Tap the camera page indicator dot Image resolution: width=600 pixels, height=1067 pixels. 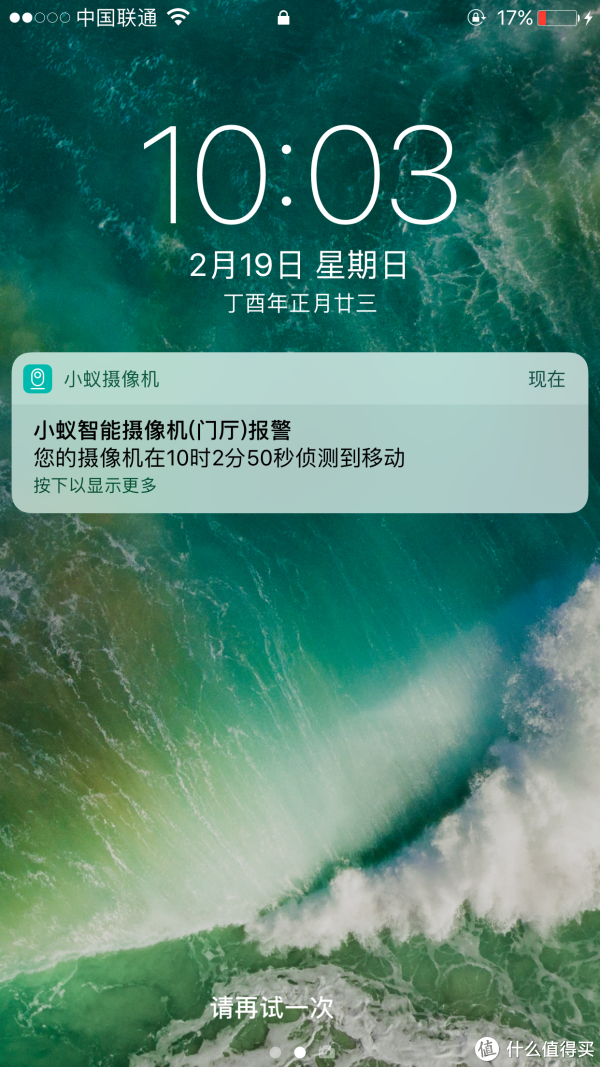324,1052
